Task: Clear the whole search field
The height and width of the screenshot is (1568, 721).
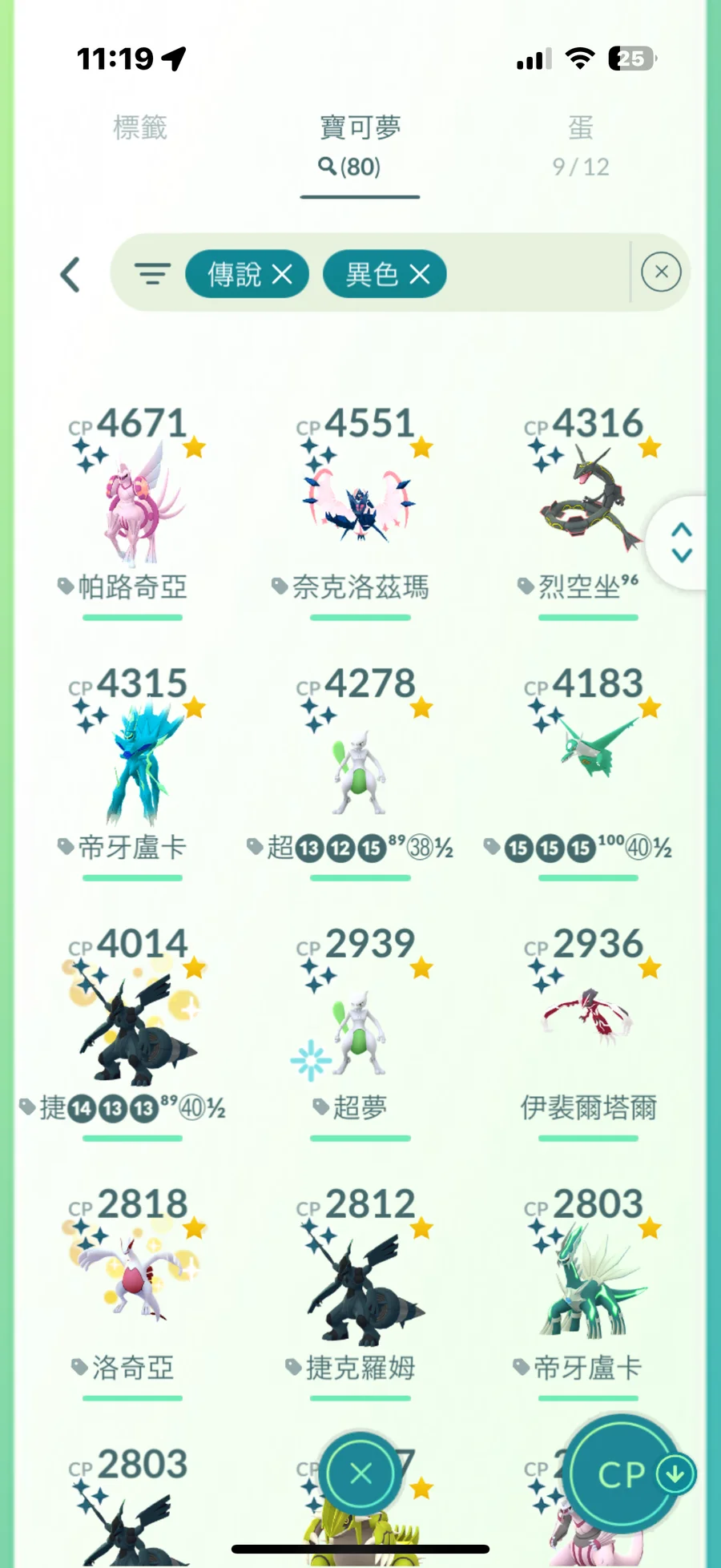Action: click(661, 272)
